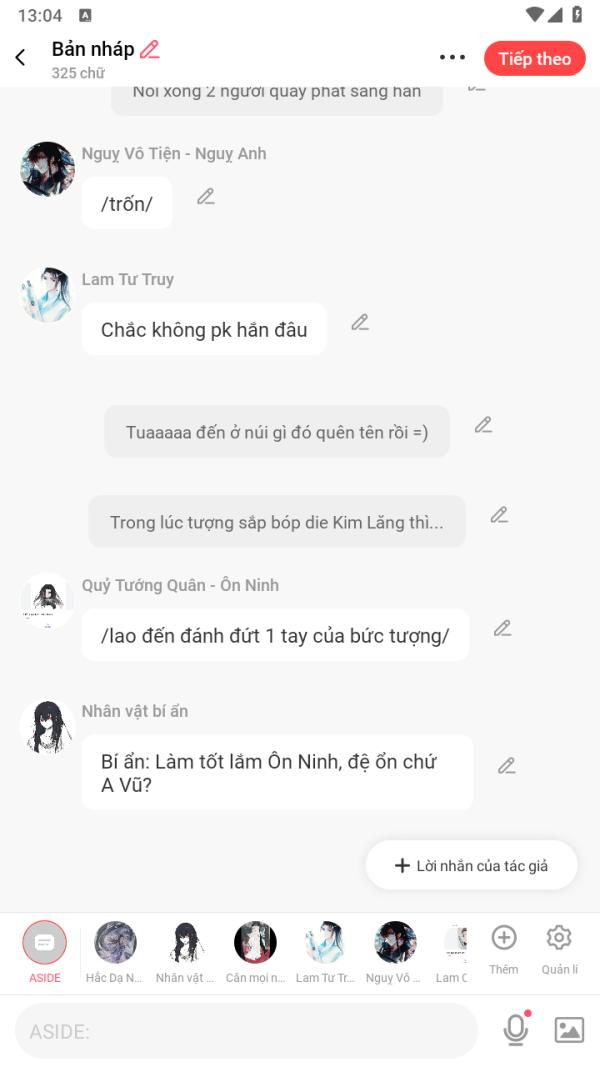Screen dimensions: 600x1067
Task: Select the Nhân vật character in bottom bar
Action: [x=184, y=952]
